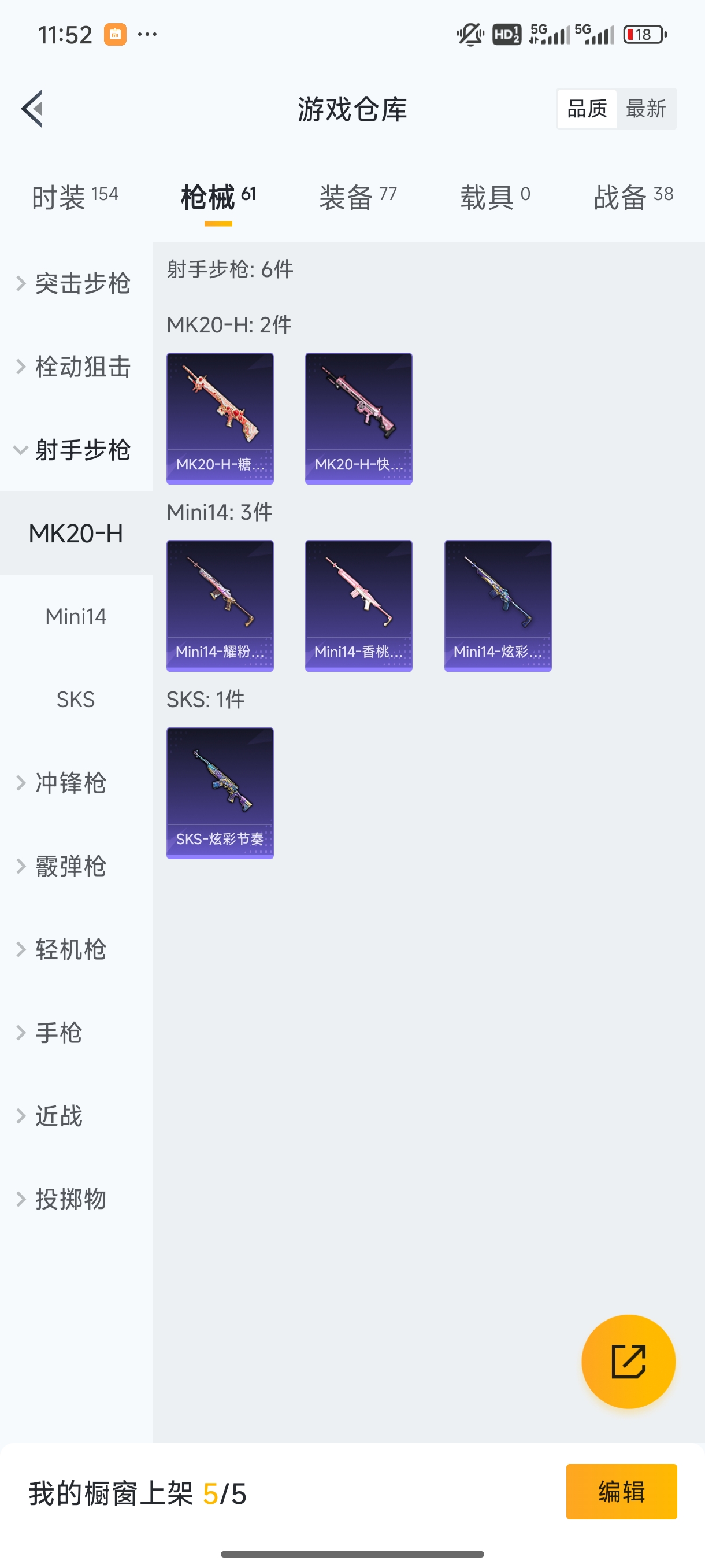
Task: Select Mini14 in the sidebar
Action: pyautogui.click(x=76, y=616)
